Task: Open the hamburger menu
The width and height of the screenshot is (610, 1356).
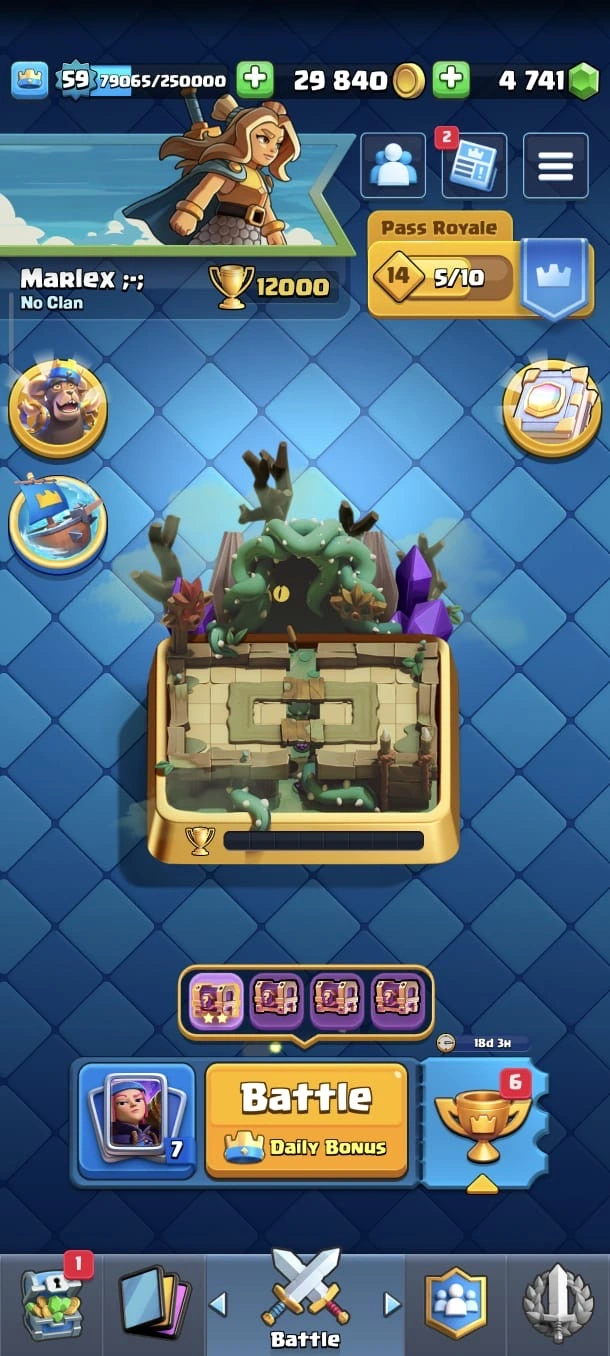Action: [556, 166]
